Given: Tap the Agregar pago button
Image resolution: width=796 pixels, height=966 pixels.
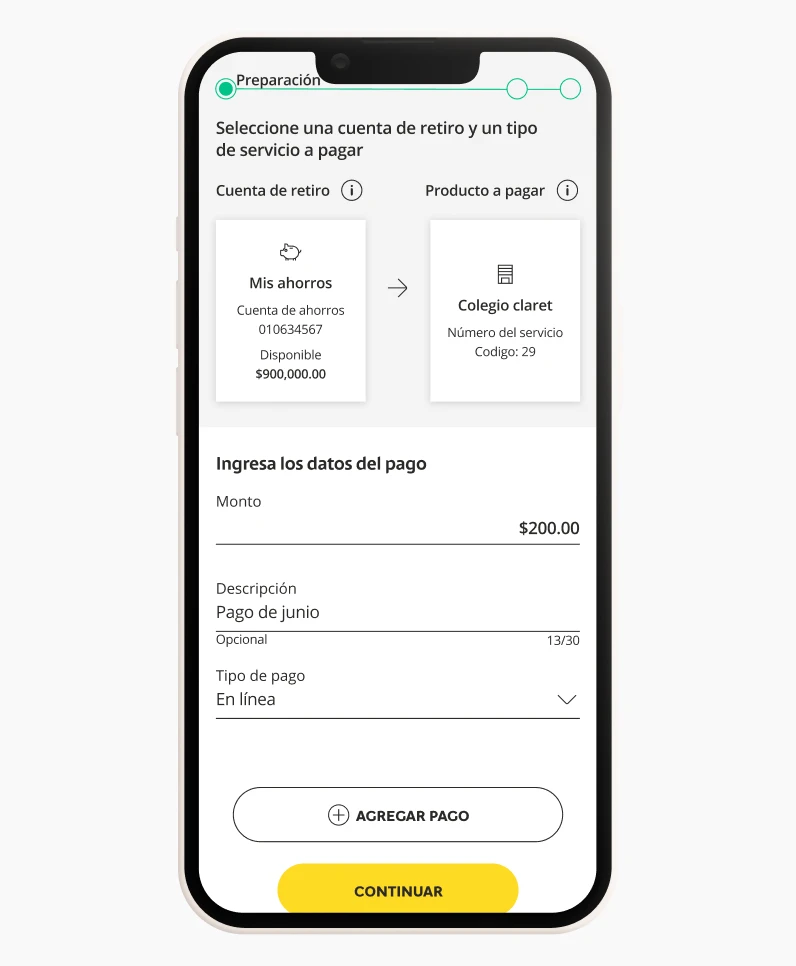Looking at the screenshot, I should coord(398,815).
